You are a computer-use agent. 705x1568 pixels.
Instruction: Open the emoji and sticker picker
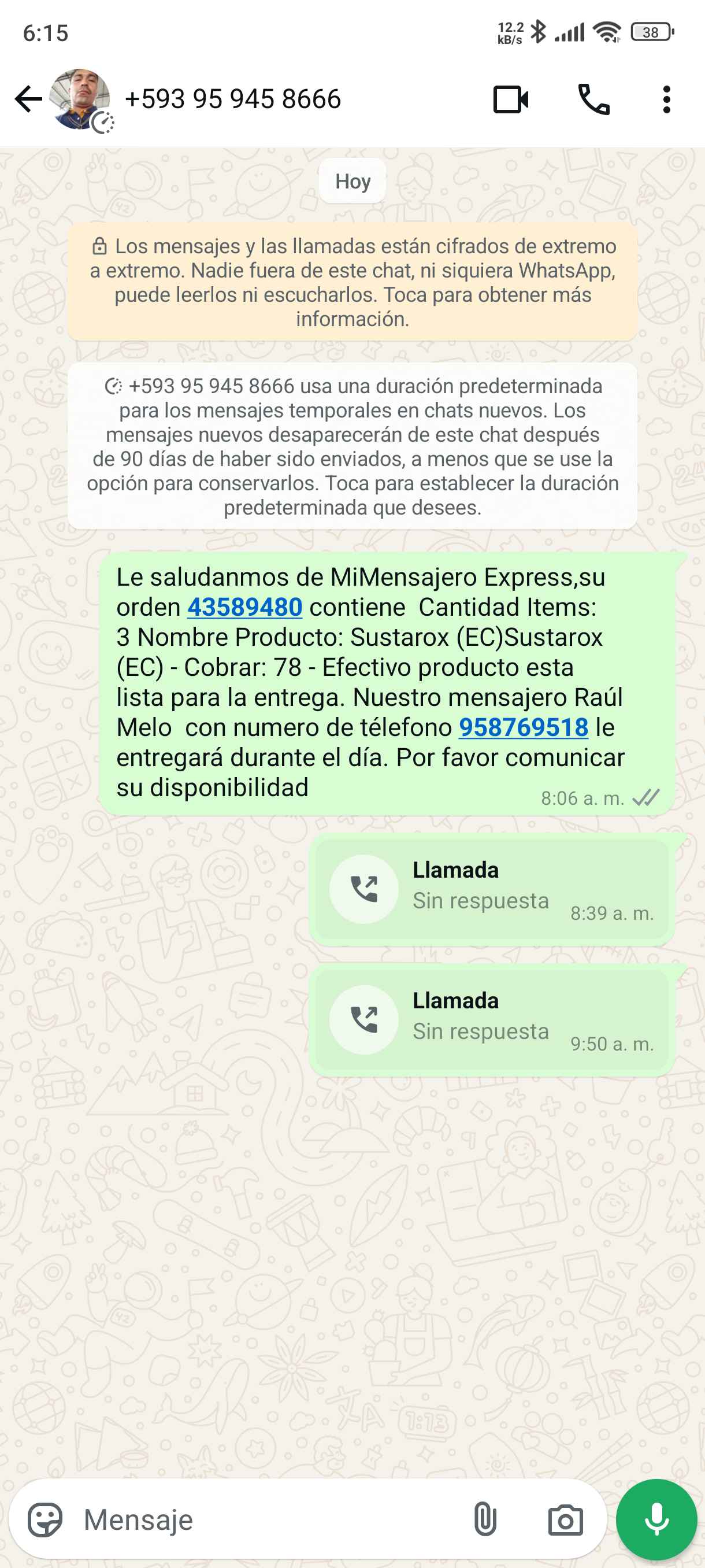(45, 1520)
